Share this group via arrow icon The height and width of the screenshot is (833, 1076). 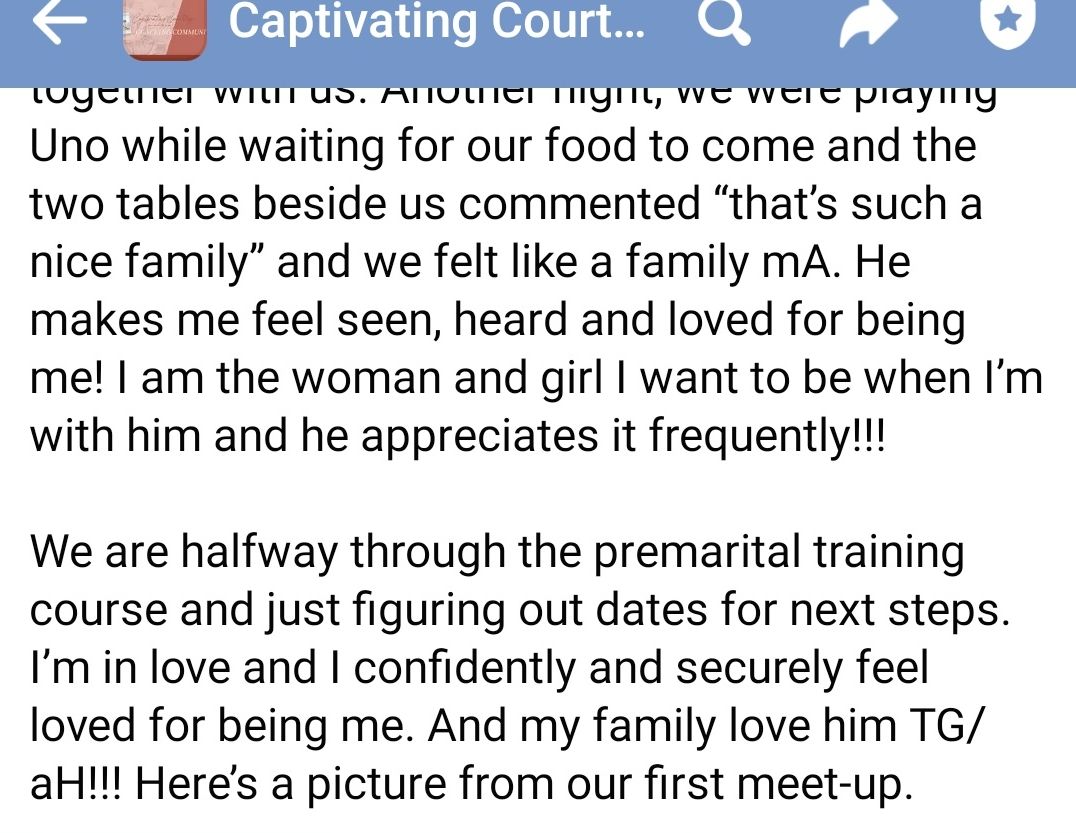(x=868, y=24)
